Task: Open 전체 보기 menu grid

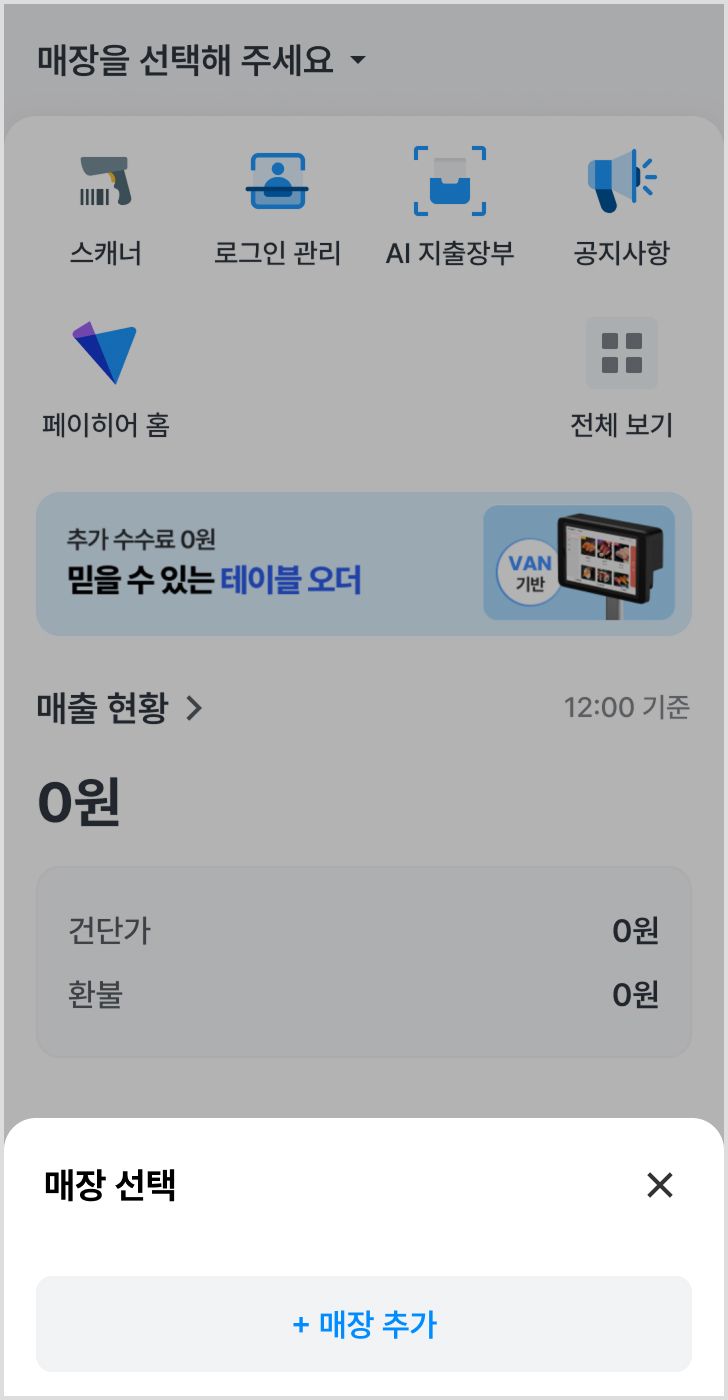Action: pyautogui.click(x=621, y=378)
